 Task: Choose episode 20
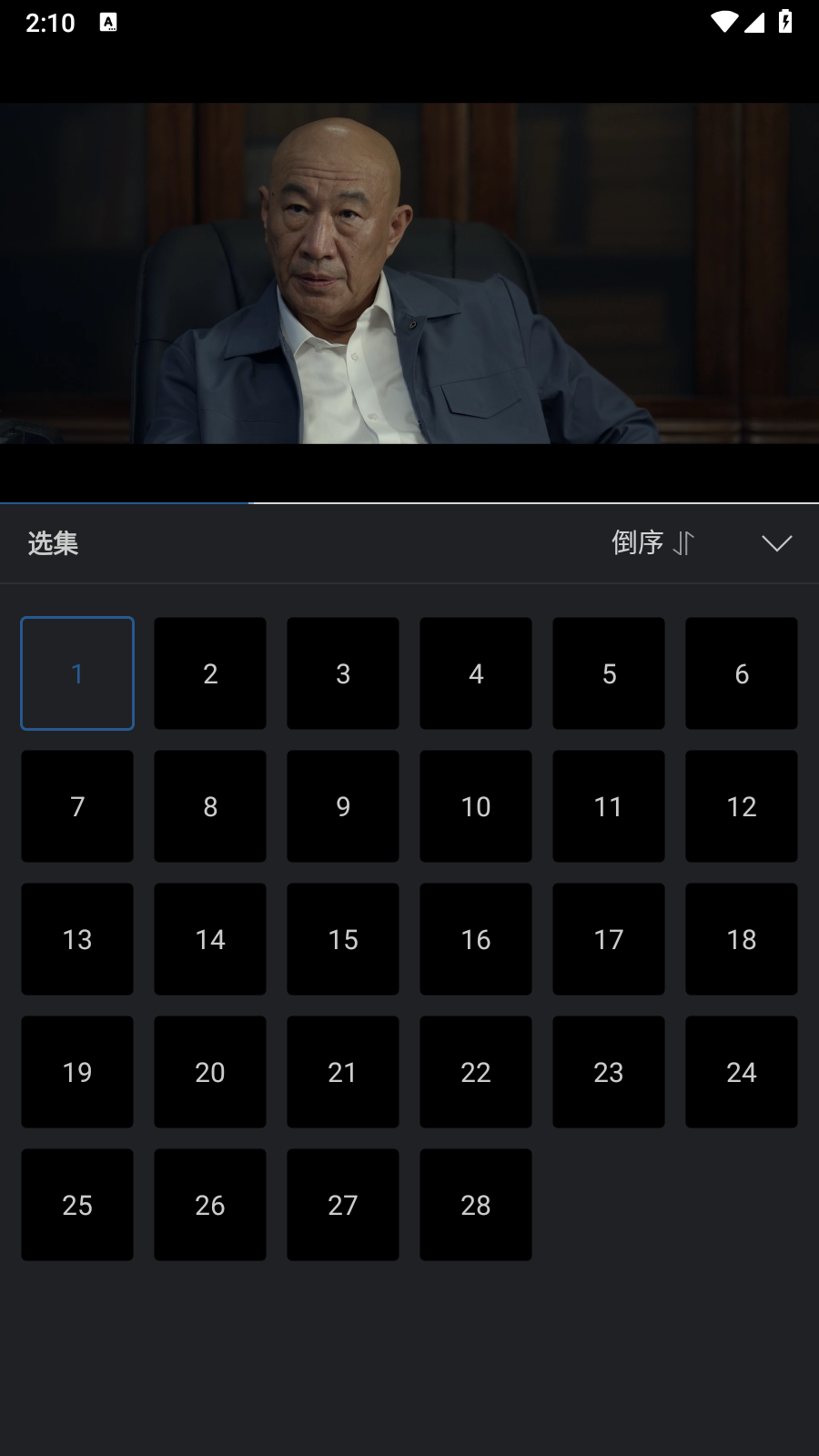pyautogui.click(x=210, y=1072)
